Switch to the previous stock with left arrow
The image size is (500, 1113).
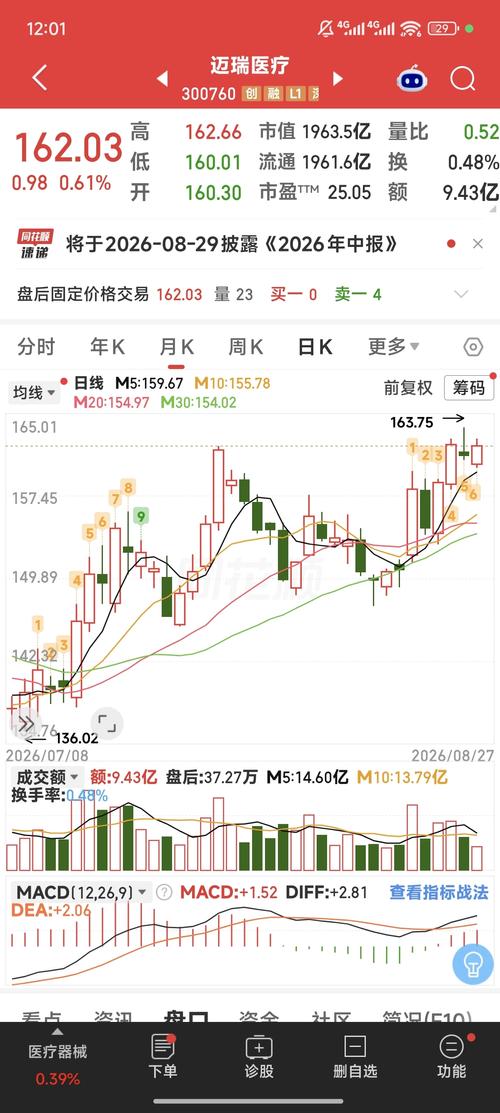(x=162, y=78)
